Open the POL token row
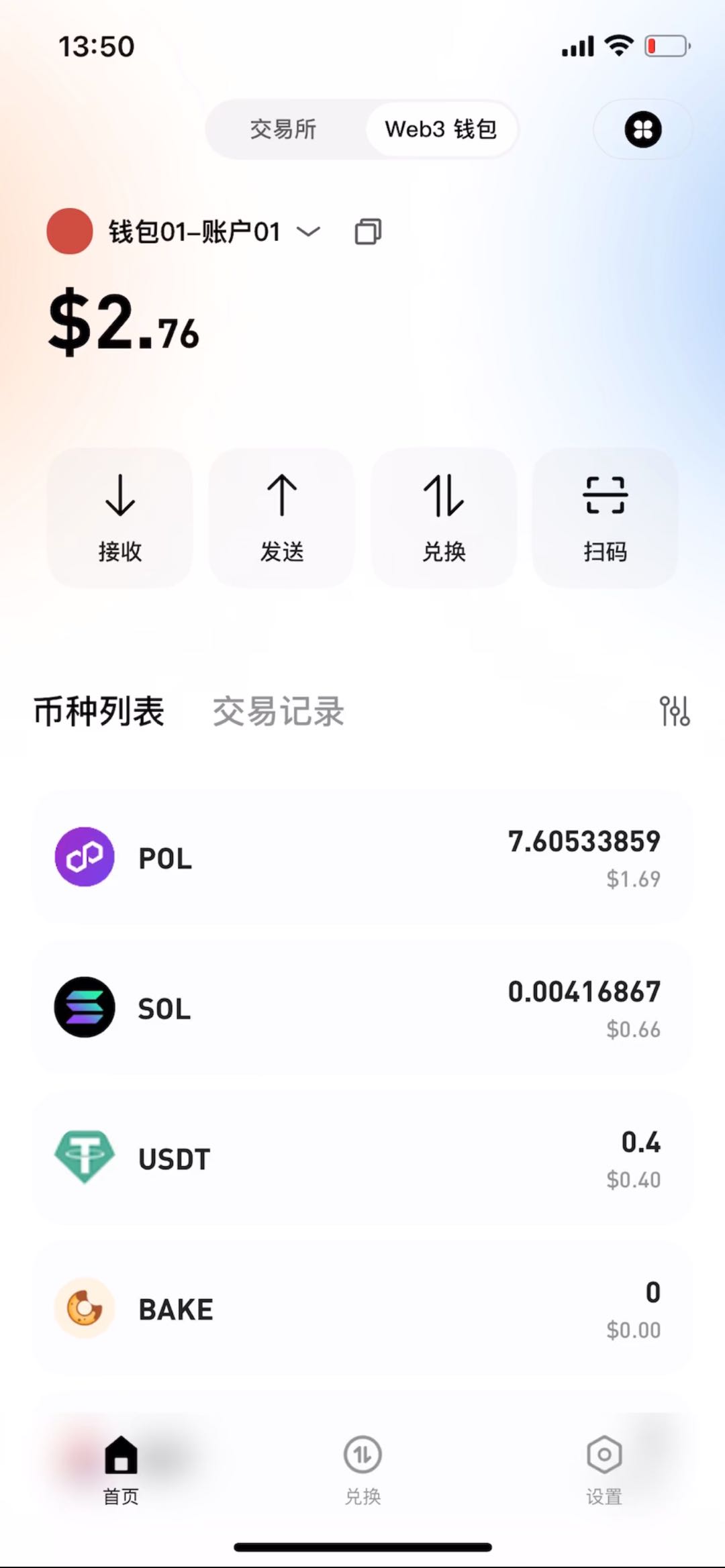The image size is (725, 1568). click(x=362, y=858)
